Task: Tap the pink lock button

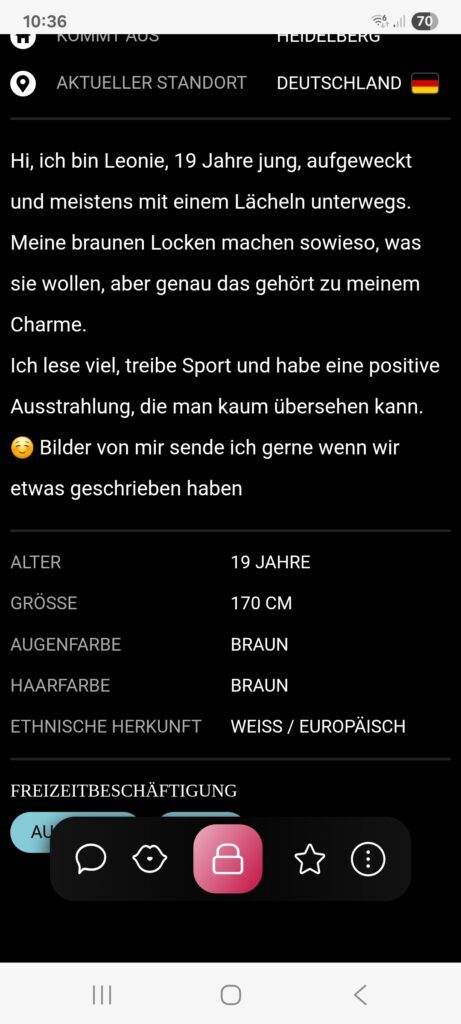Action: coord(228,859)
